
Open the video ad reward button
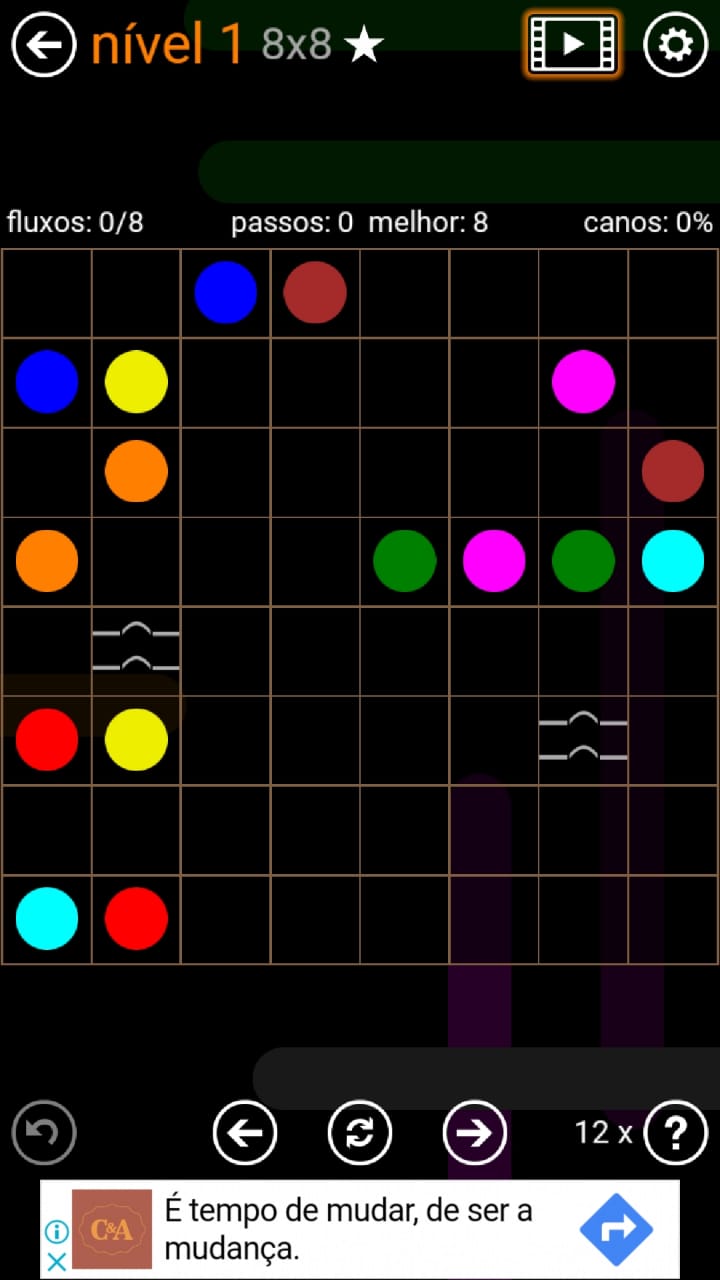click(573, 44)
